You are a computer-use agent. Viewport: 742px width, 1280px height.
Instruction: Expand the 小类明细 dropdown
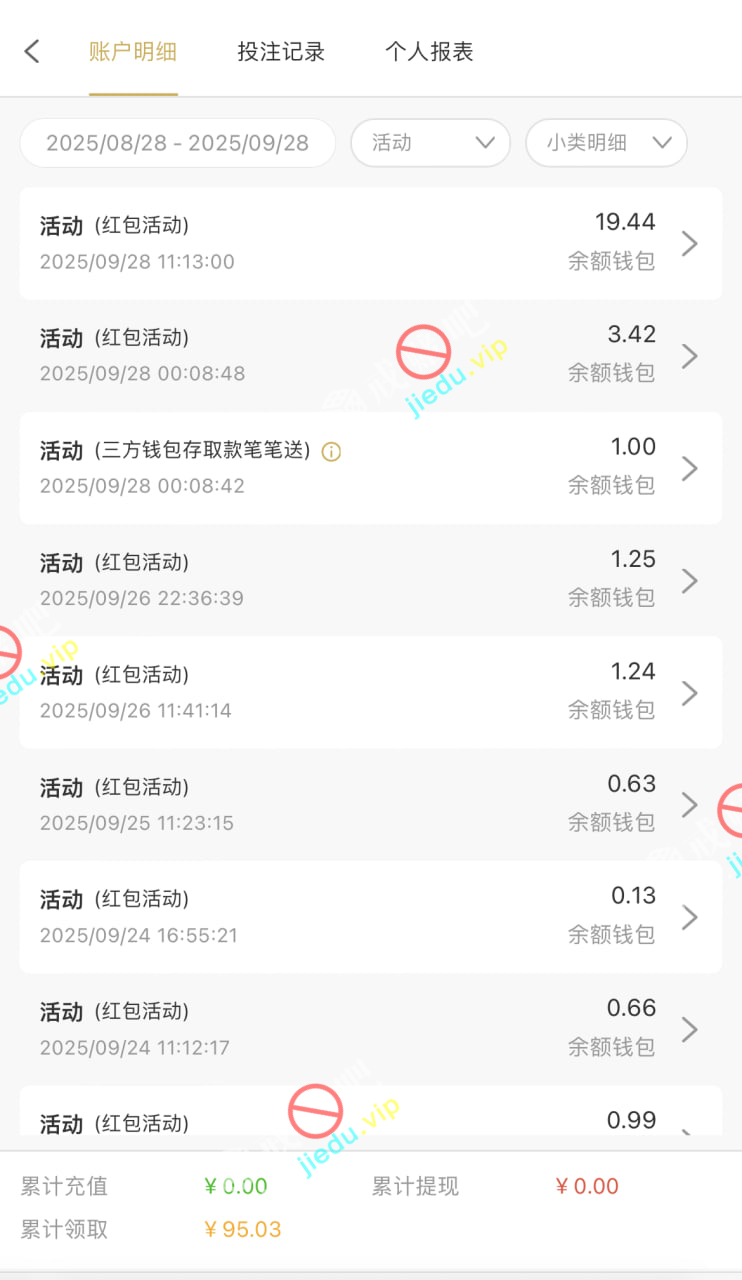click(x=606, y=143)
